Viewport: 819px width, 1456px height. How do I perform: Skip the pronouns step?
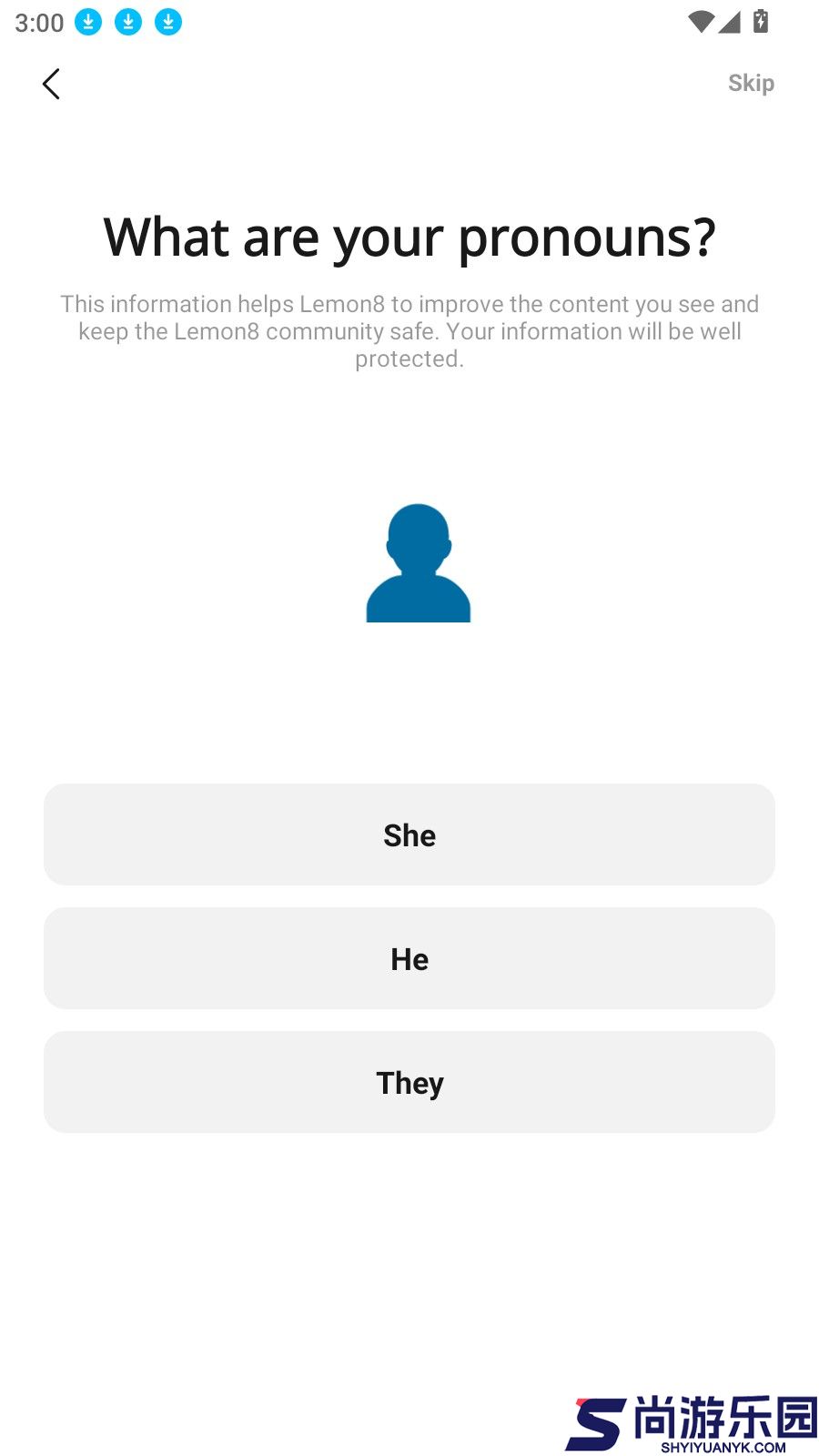[x=751, y=83]
